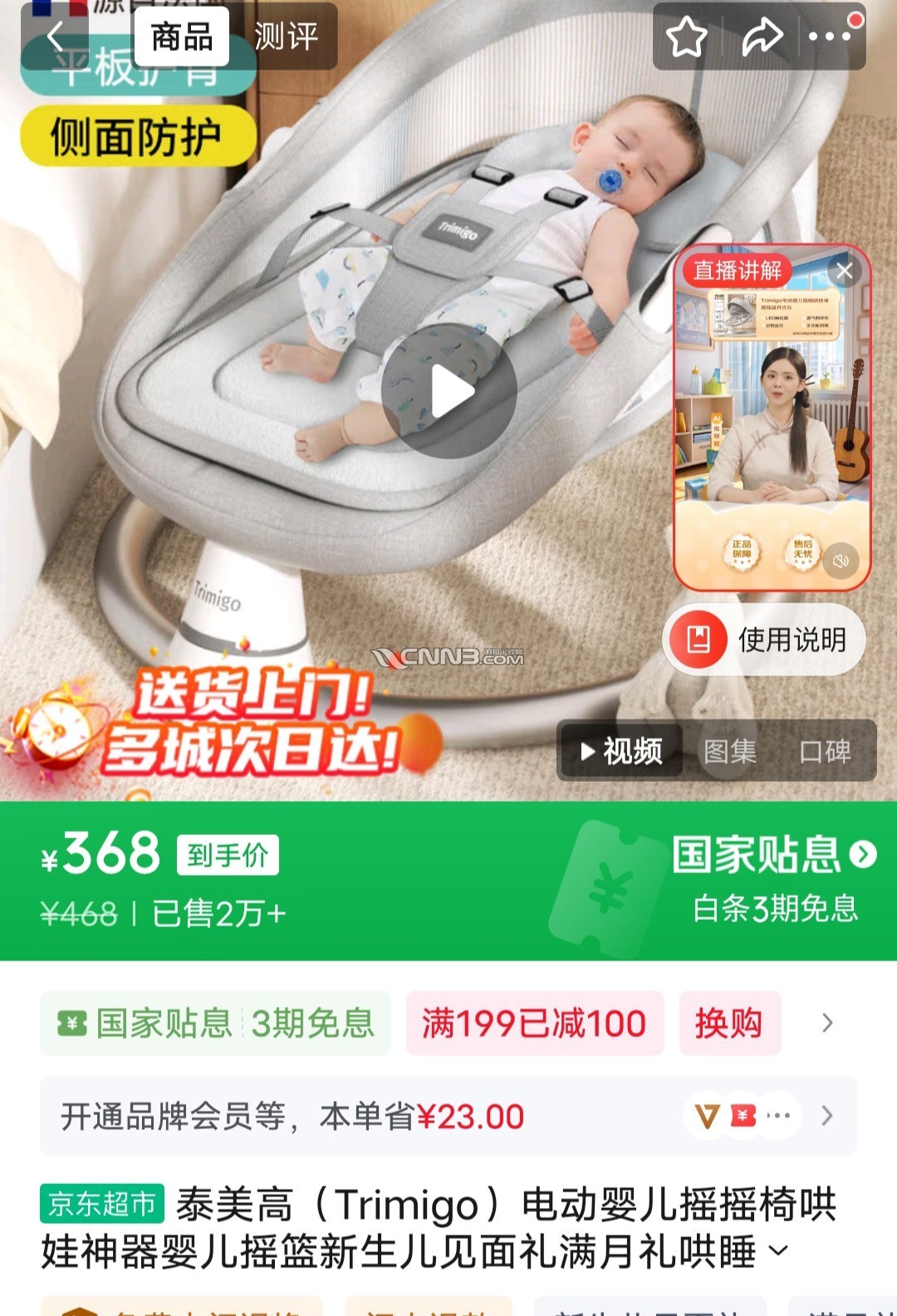Open the 直播讲解 live stream preview
897x1316 pixels.
point(772,415)
